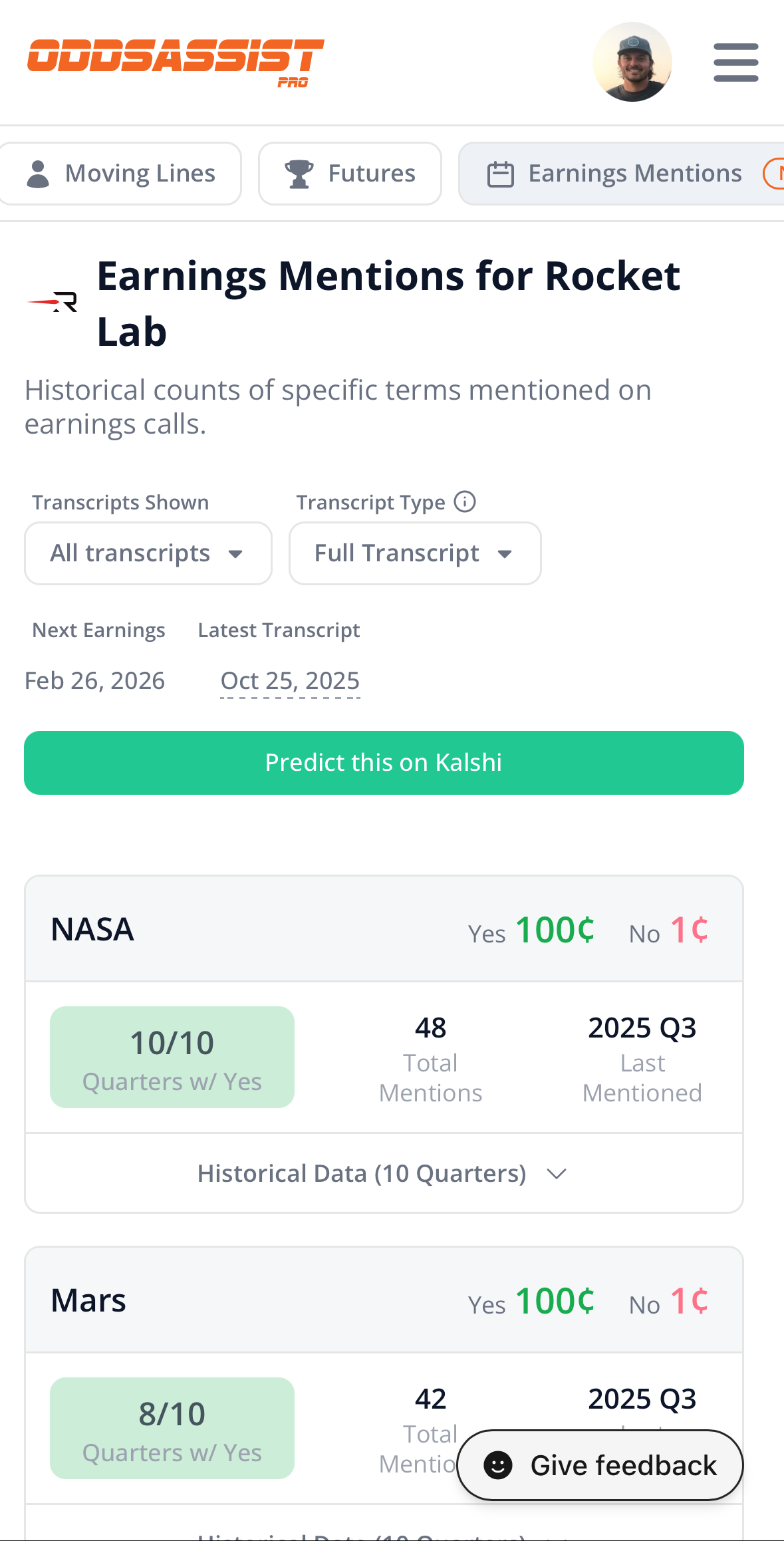Screen dimensions: 784x1541
Task: Open the Oct 25, 2025 transcript link
Action: (290, 680)
